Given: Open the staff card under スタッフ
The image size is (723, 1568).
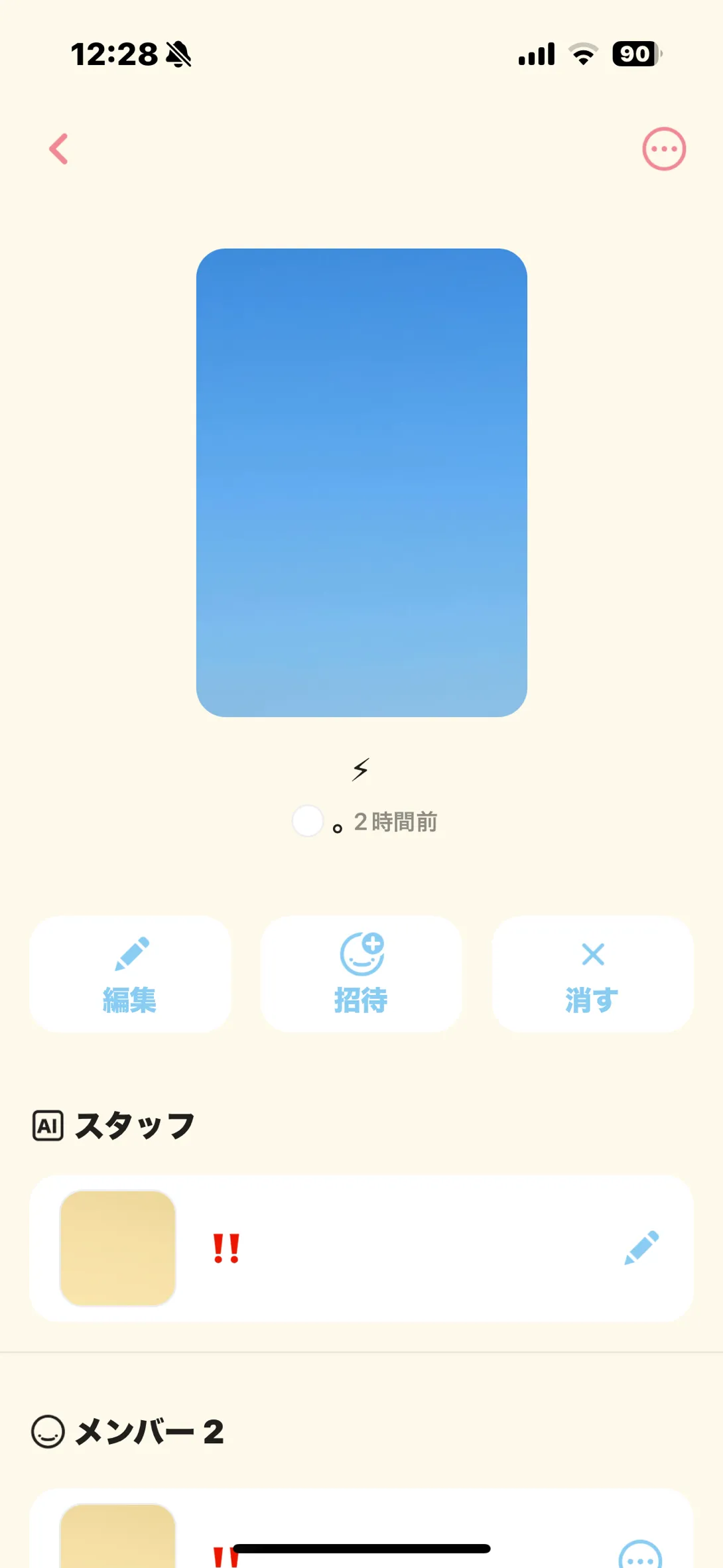Looking at the screenshot, I should pos(361,1248).
